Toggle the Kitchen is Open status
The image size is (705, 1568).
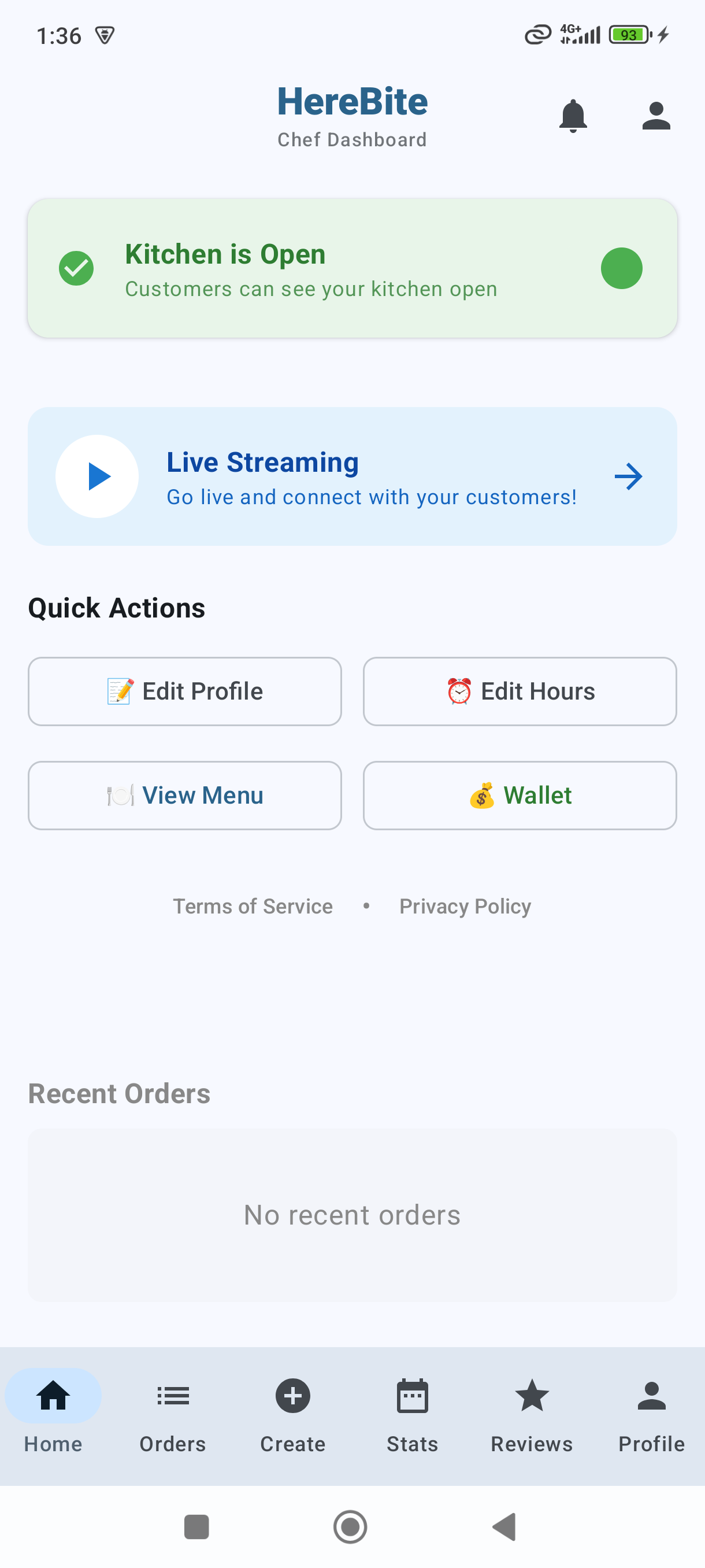(621, 268)
